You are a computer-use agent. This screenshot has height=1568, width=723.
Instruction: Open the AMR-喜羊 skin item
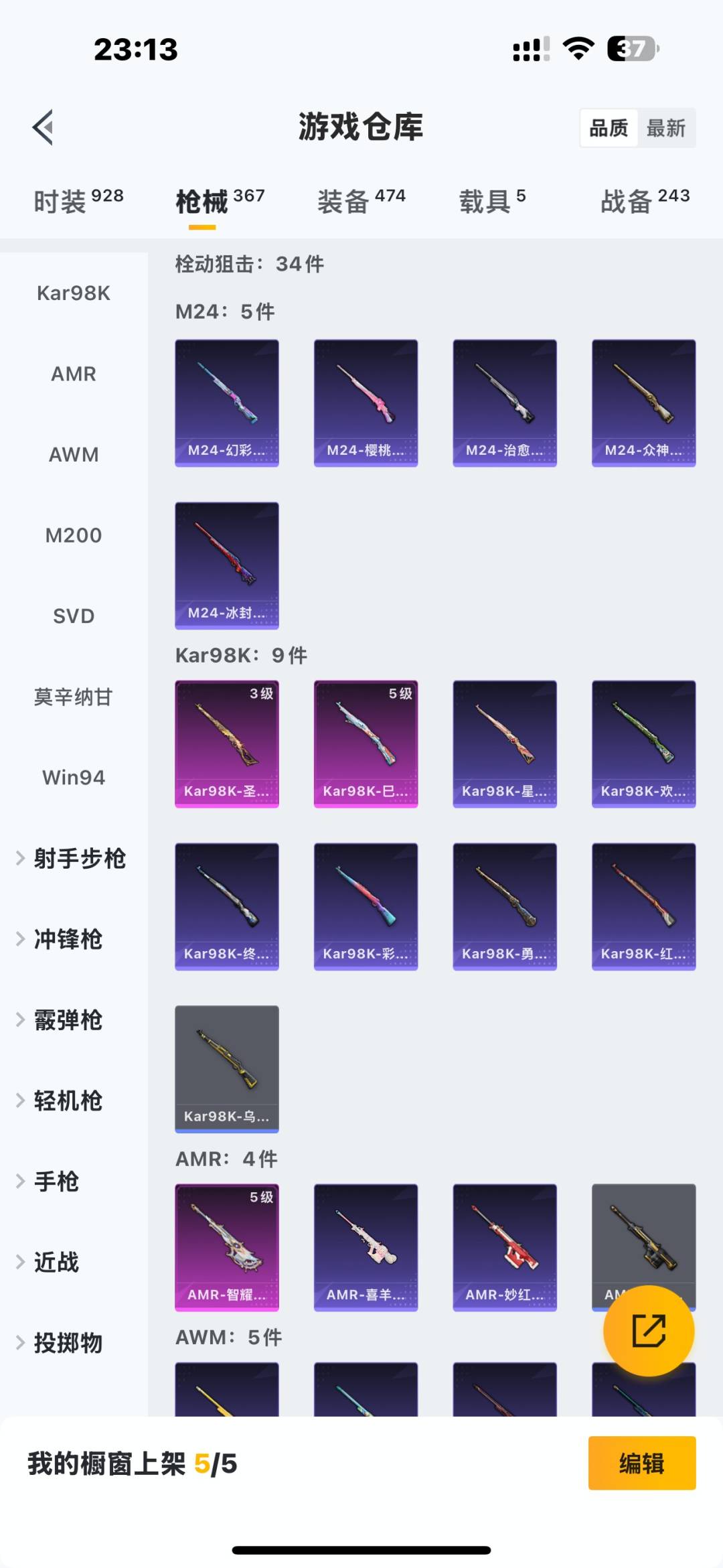[366, 1247]
